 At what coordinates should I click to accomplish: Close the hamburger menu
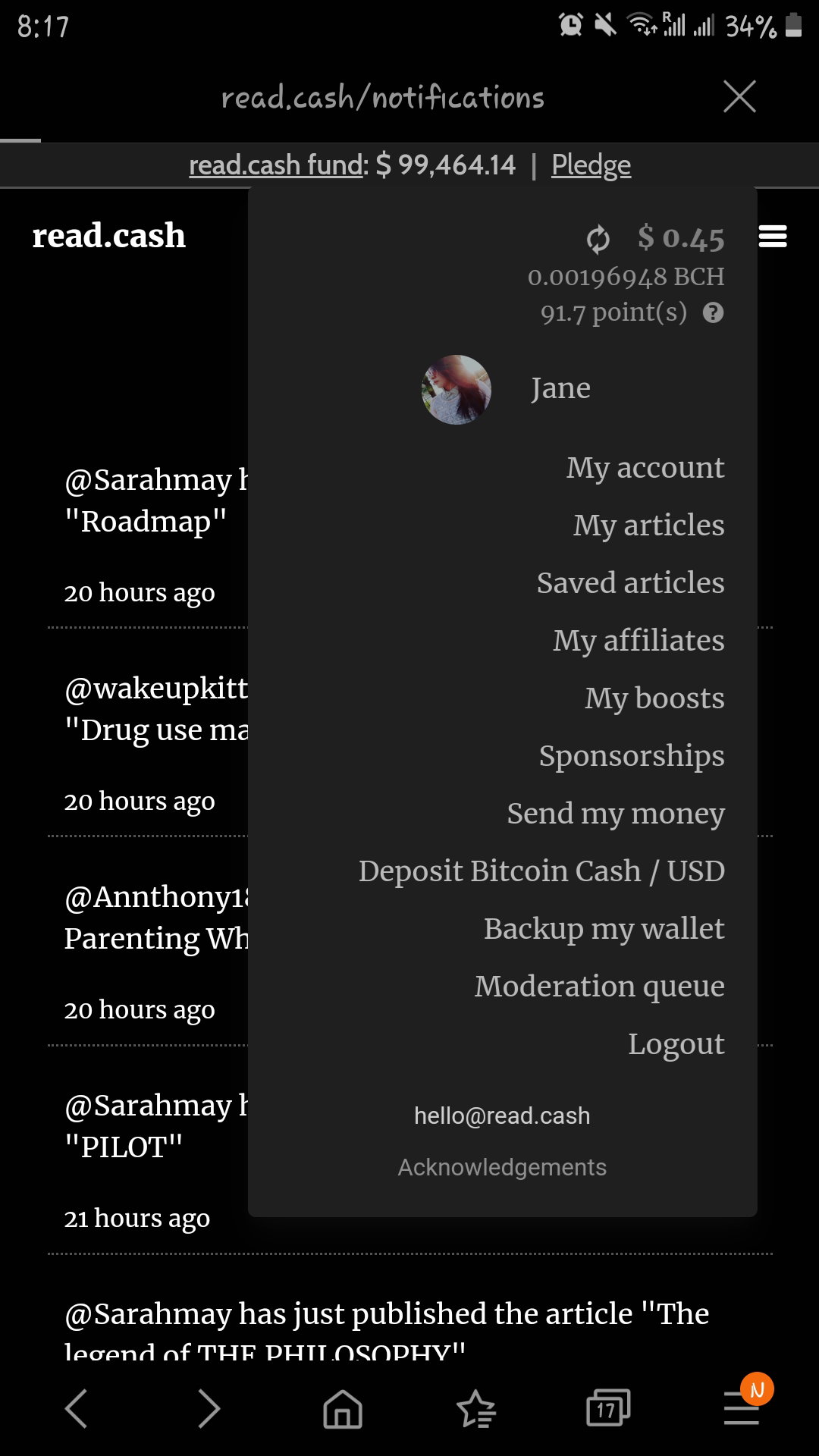click(773, 237)
